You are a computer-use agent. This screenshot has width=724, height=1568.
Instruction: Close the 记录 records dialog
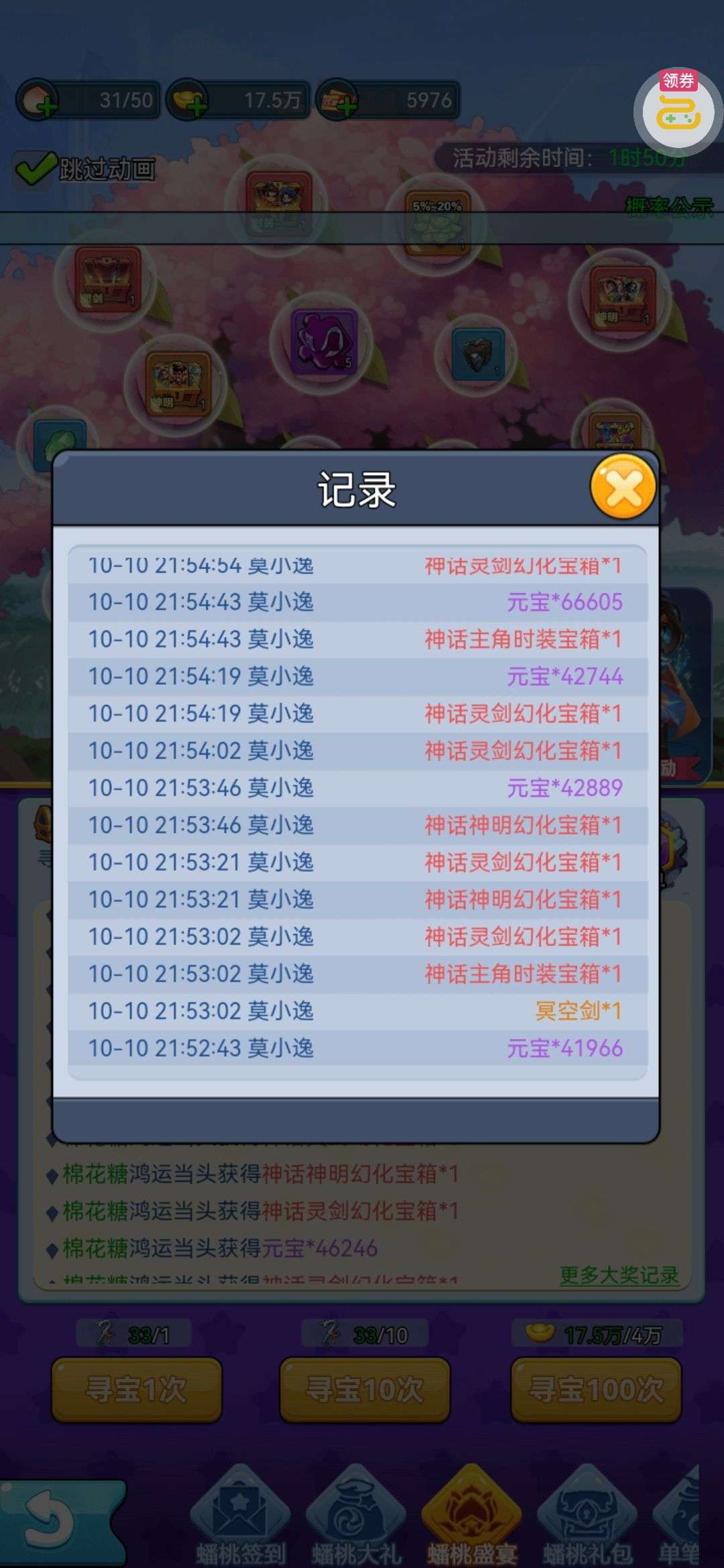pos(622,487)
